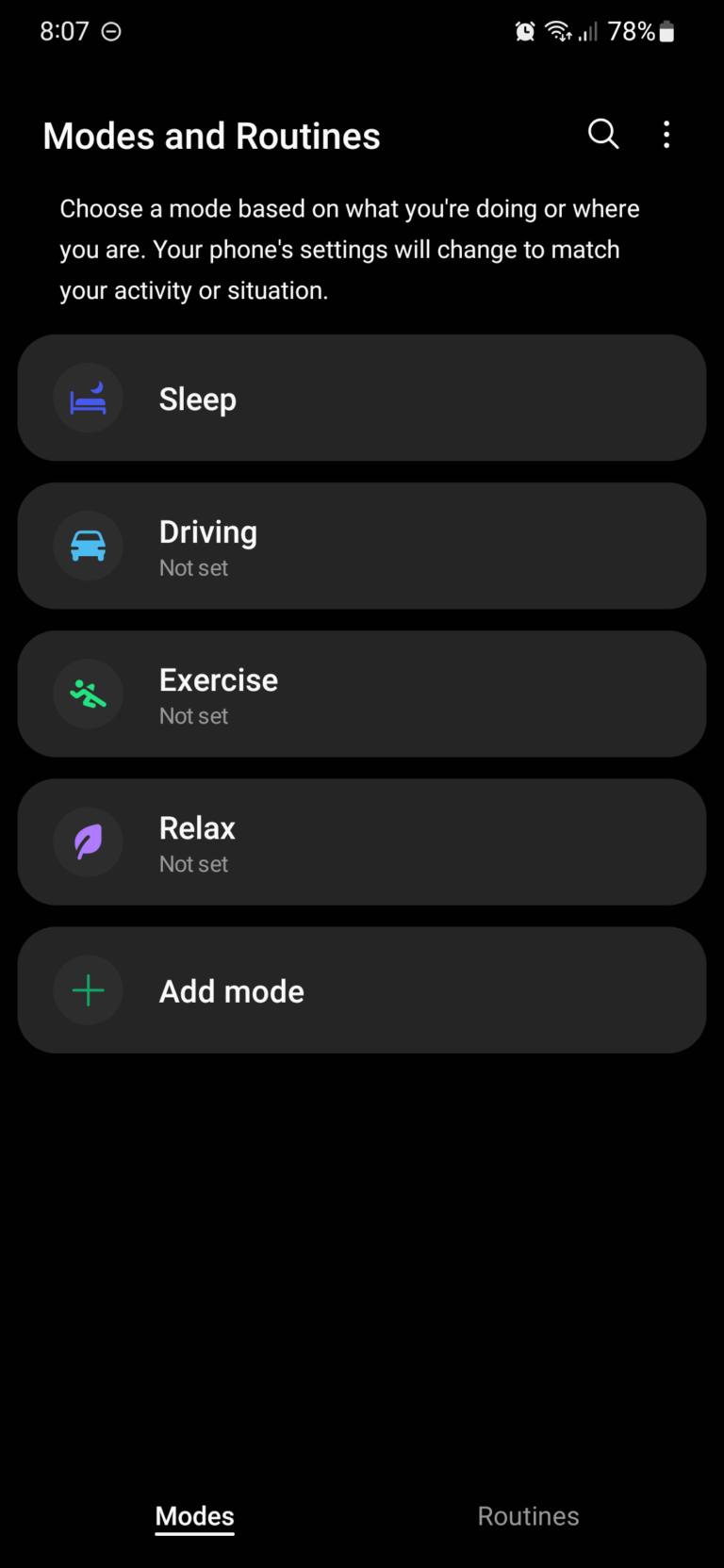Open search in Modes and Routines
Image resolution: width=724 pixels, height=1568 pixels.
[602, 135]
